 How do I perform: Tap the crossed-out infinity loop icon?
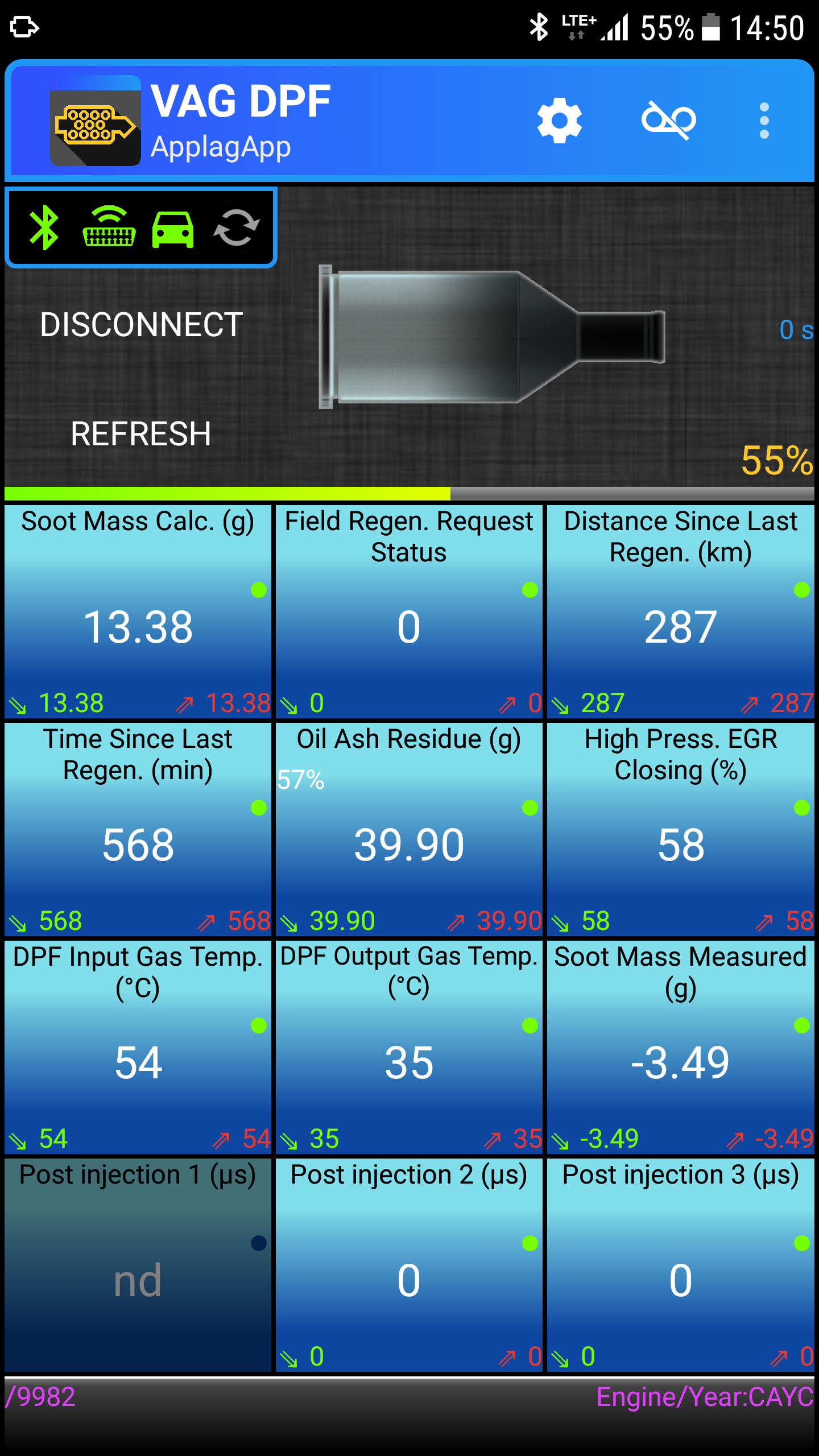click(669, 121)
